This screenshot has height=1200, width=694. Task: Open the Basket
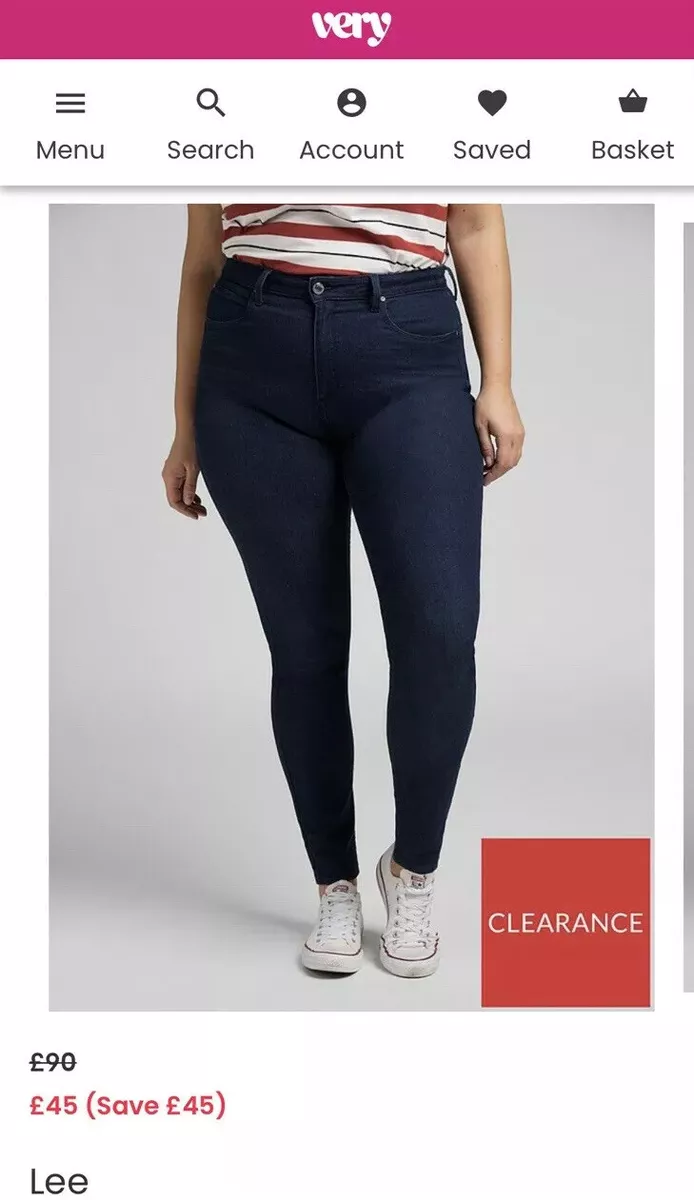tap(632, 125)
